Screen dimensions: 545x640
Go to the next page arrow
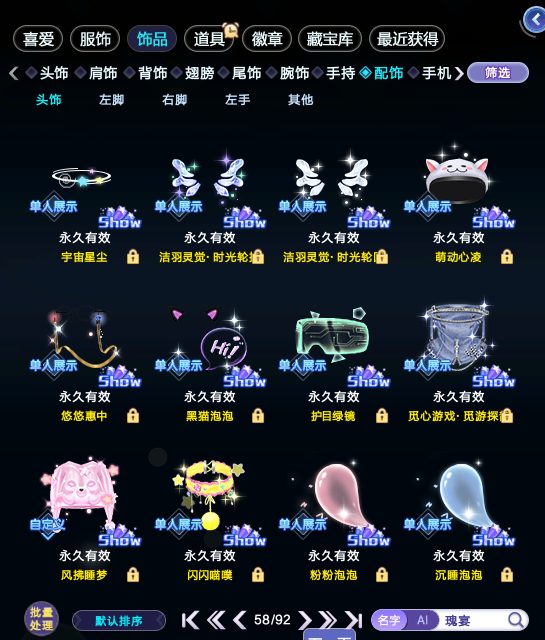[304, 620]
